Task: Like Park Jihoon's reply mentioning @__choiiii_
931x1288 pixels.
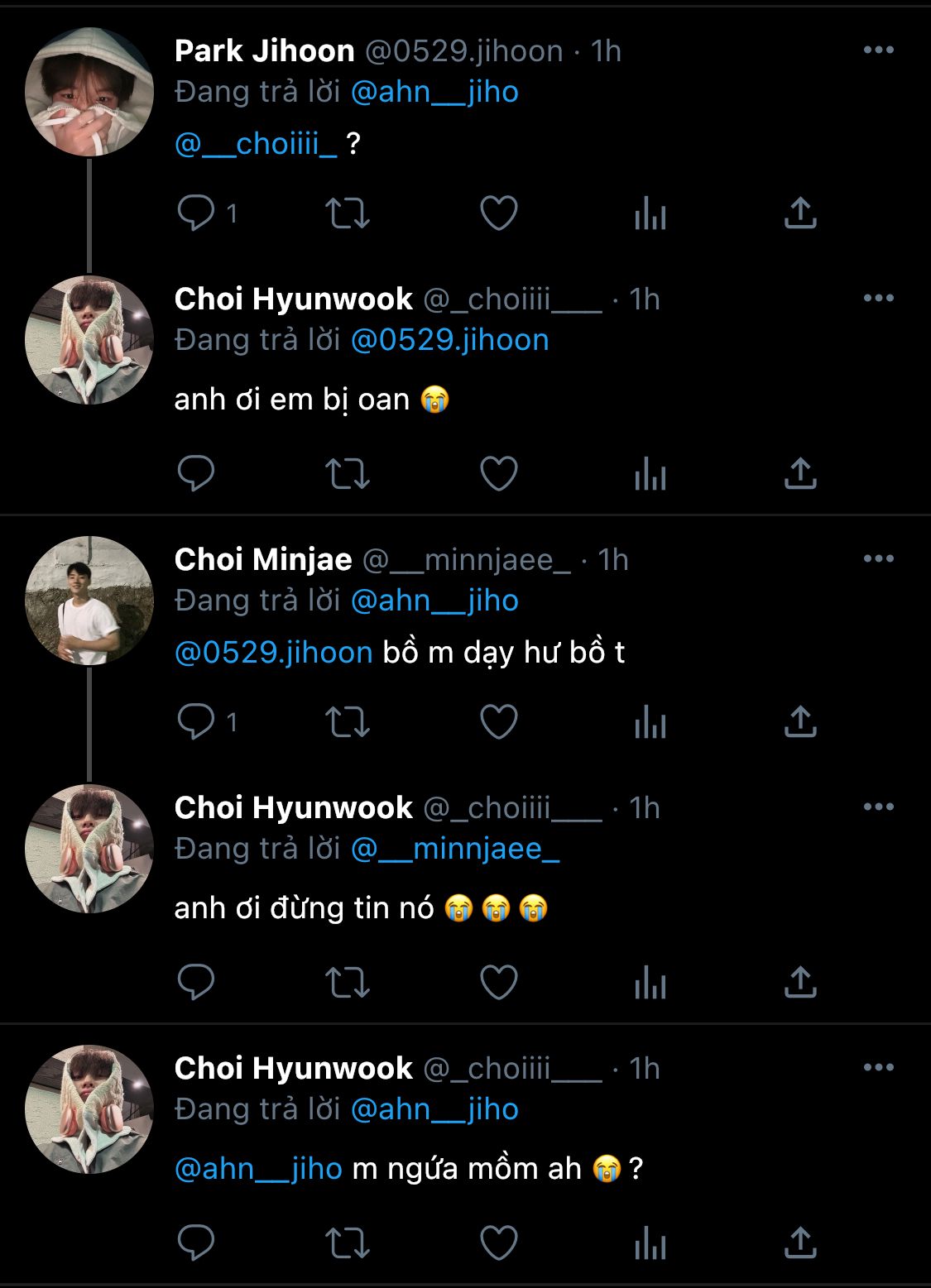Action: [498, 213]
